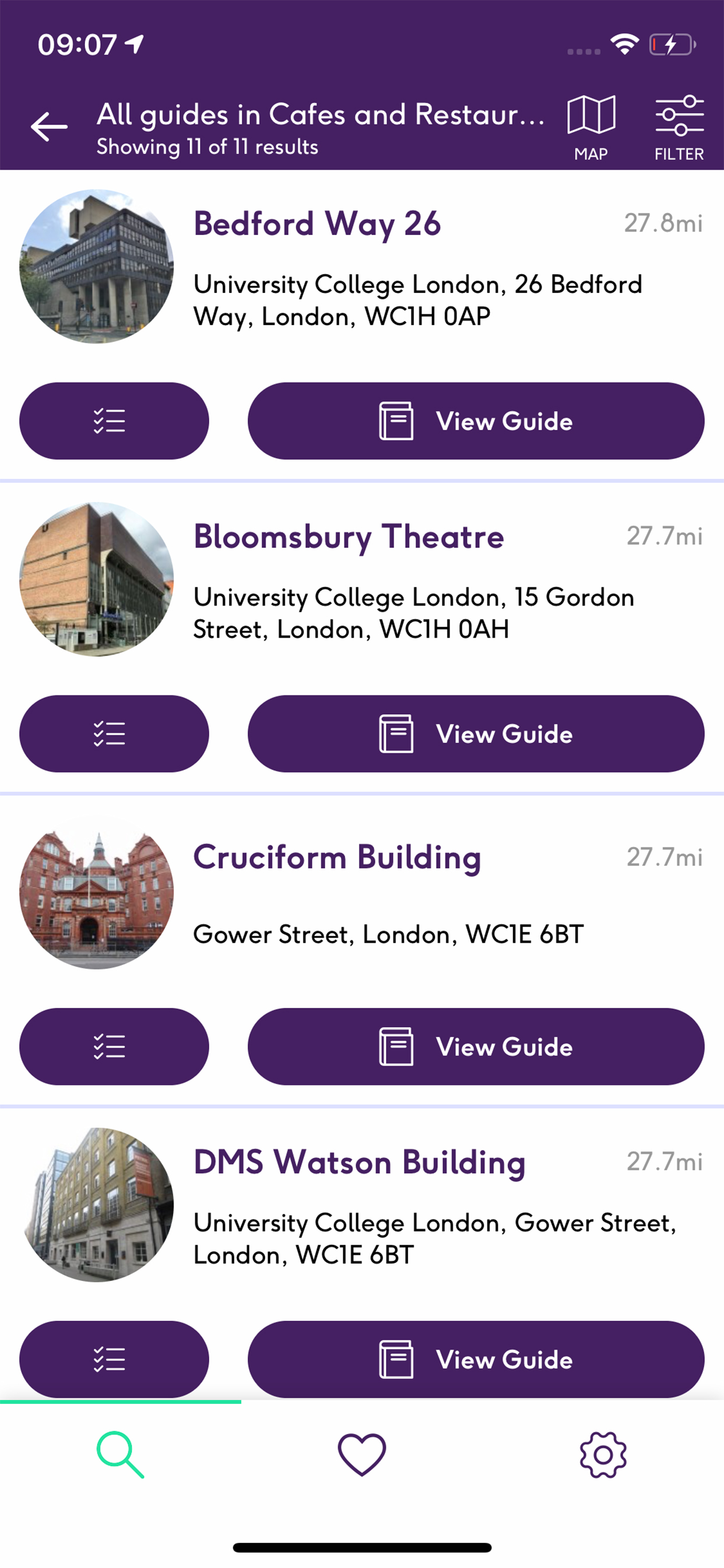View Guide for Bedford Way 26
Image resolution: width=724 pixels, height=1568 pixels.
coord(476,421)
